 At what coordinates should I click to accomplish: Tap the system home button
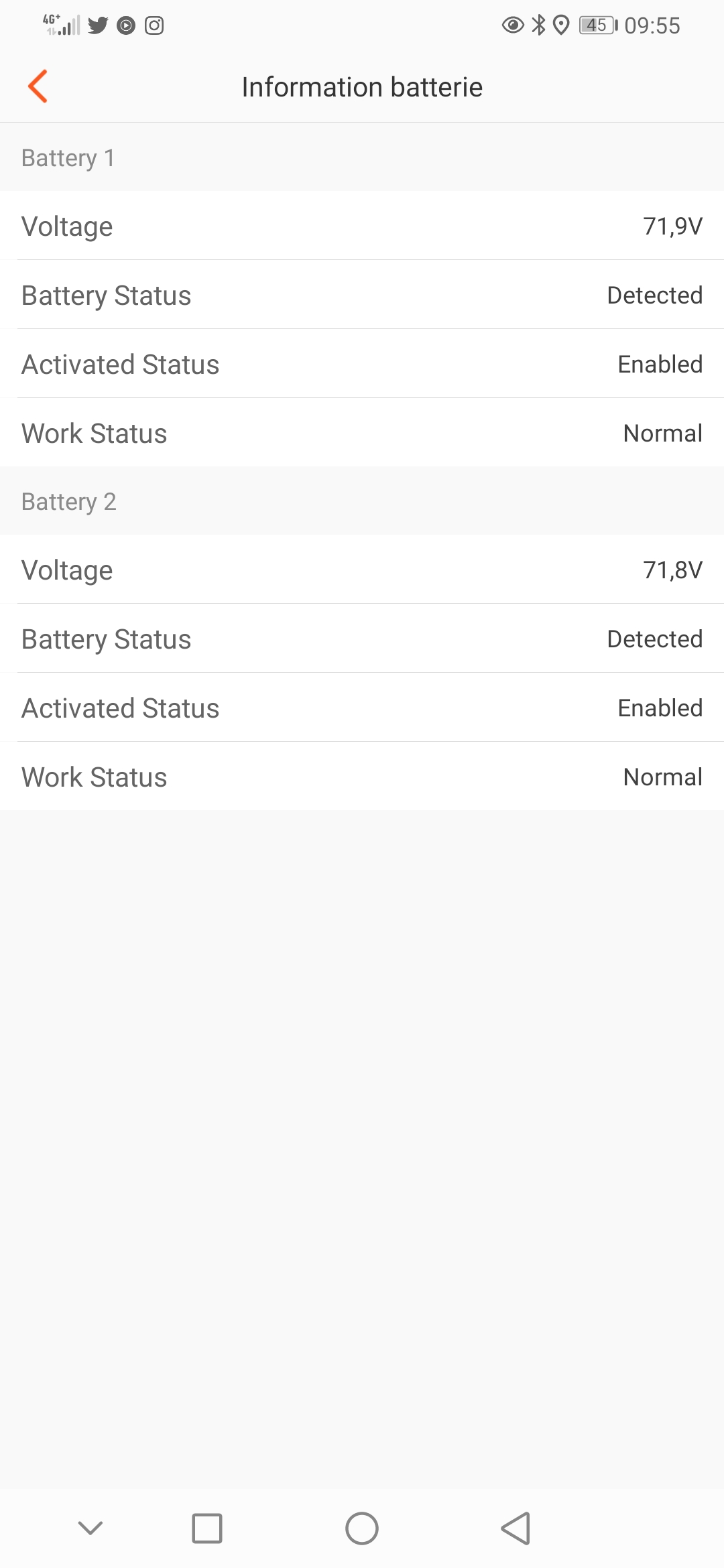pyautogui.click(x=362, y=1528)
